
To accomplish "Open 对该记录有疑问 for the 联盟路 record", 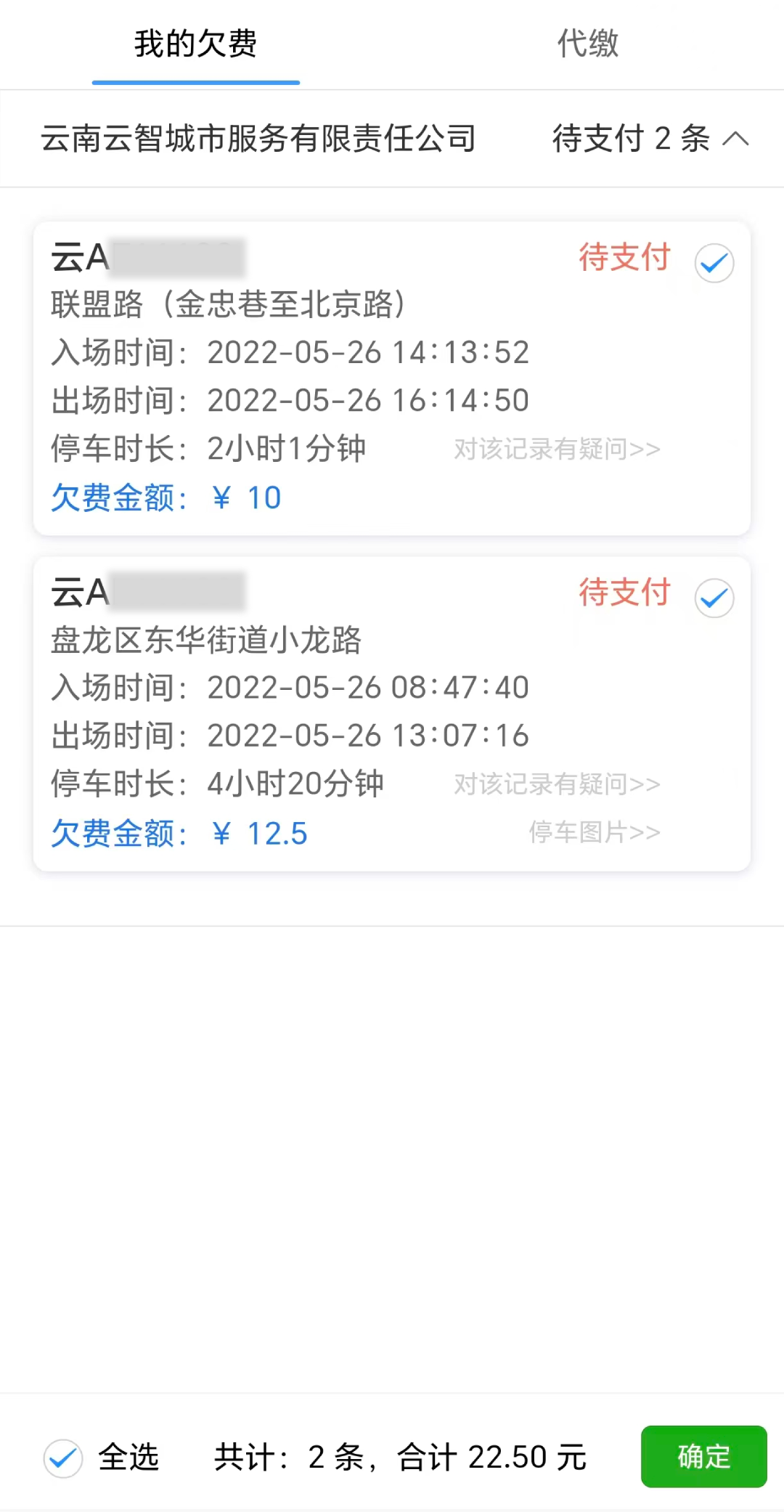I will pyautogui.click(x=555, y=450).
